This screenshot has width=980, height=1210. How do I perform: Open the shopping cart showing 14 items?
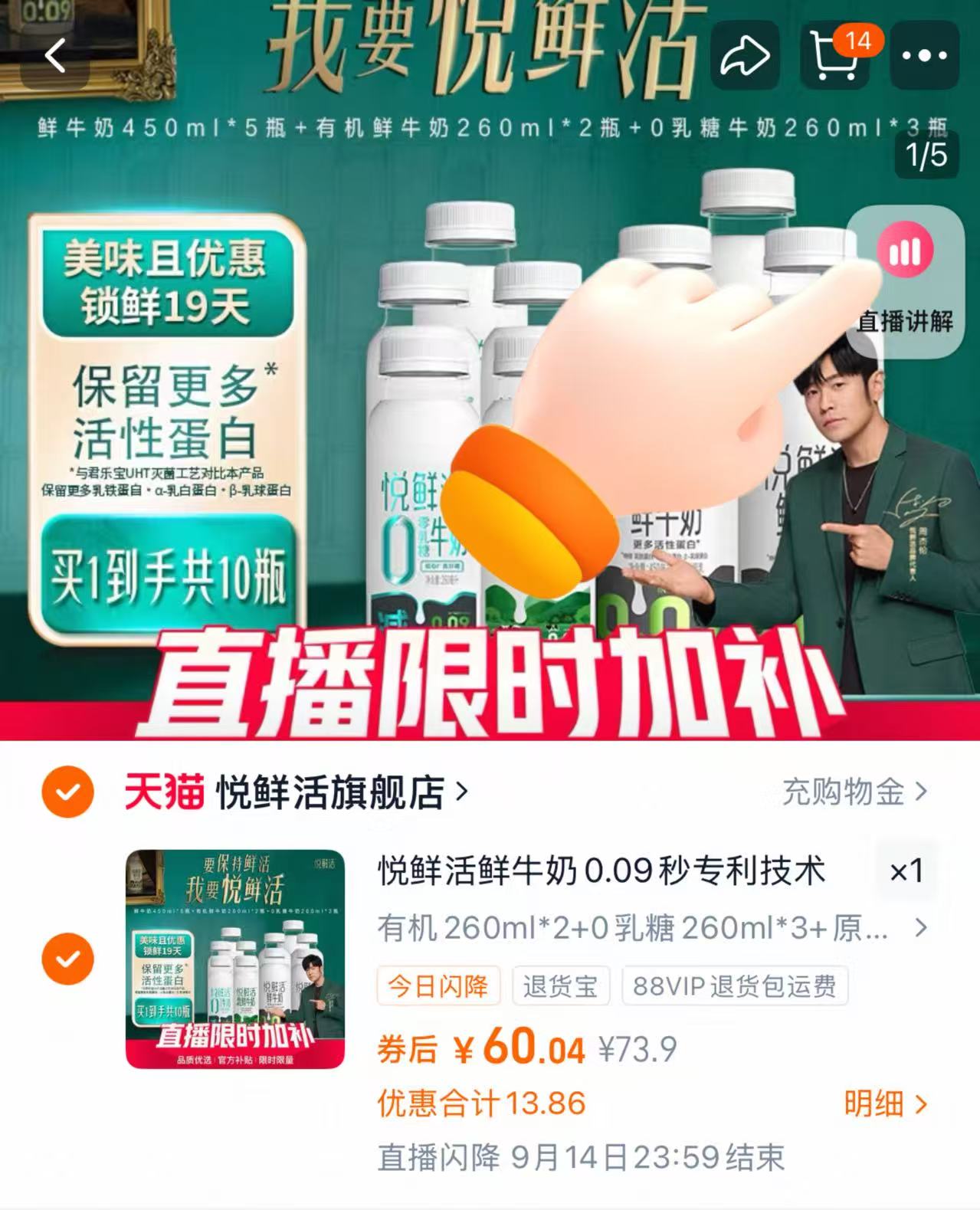(x=835, y=53)
